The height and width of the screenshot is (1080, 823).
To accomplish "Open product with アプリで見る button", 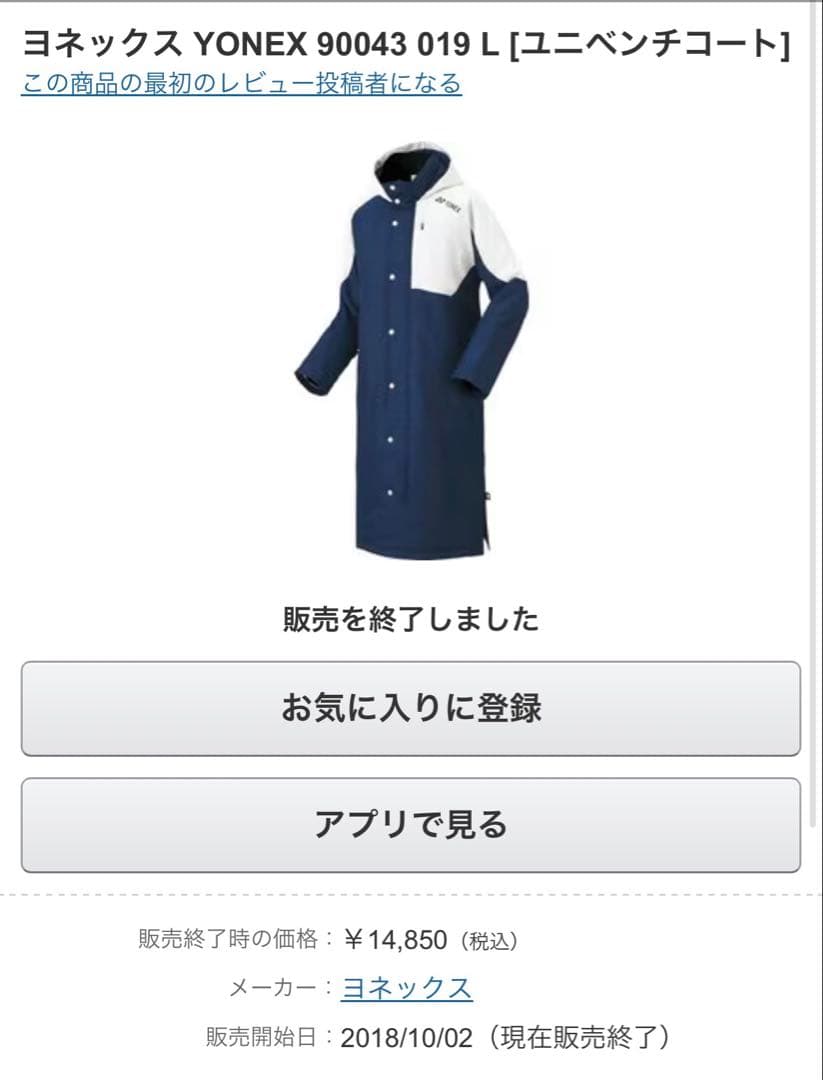I will coord(411,825).
